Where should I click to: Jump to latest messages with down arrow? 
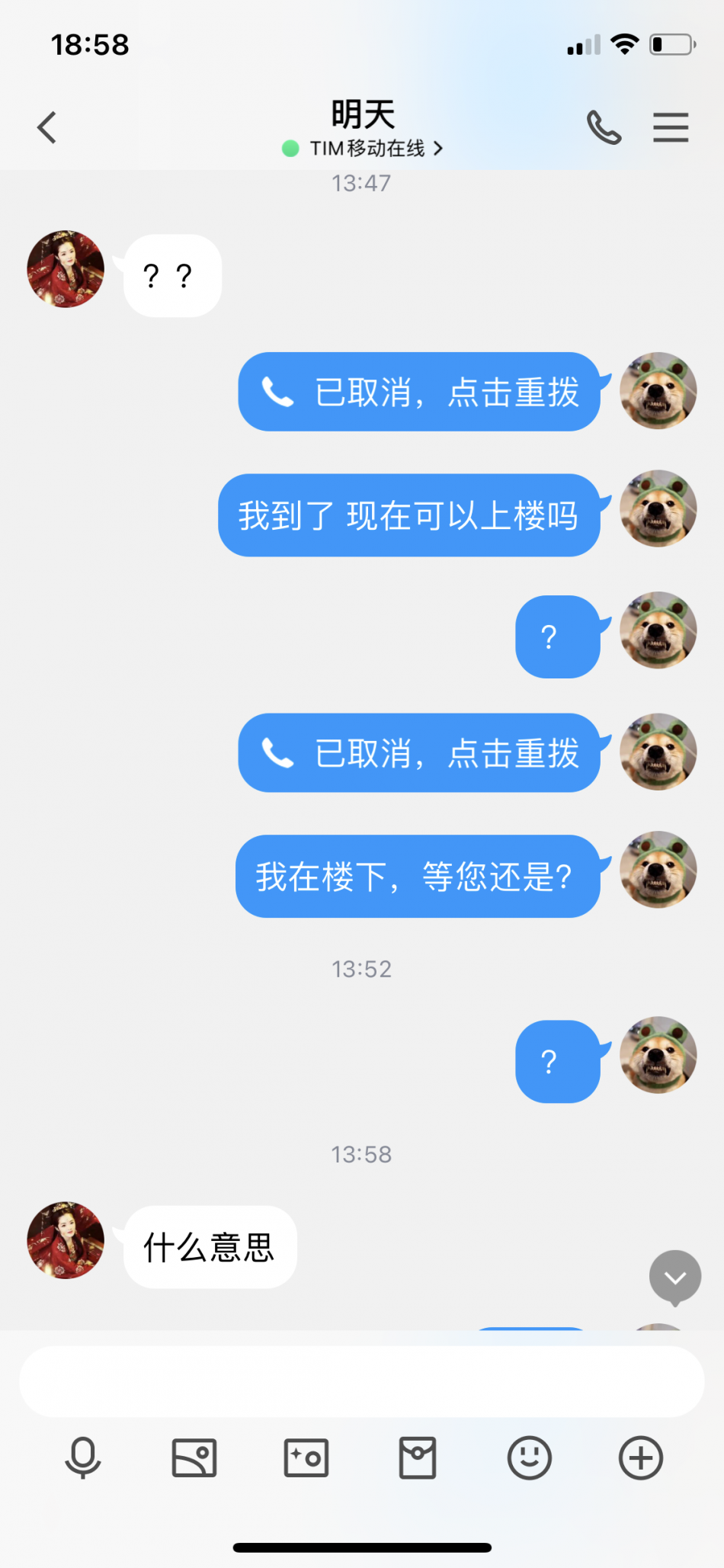click(674, 1277)
